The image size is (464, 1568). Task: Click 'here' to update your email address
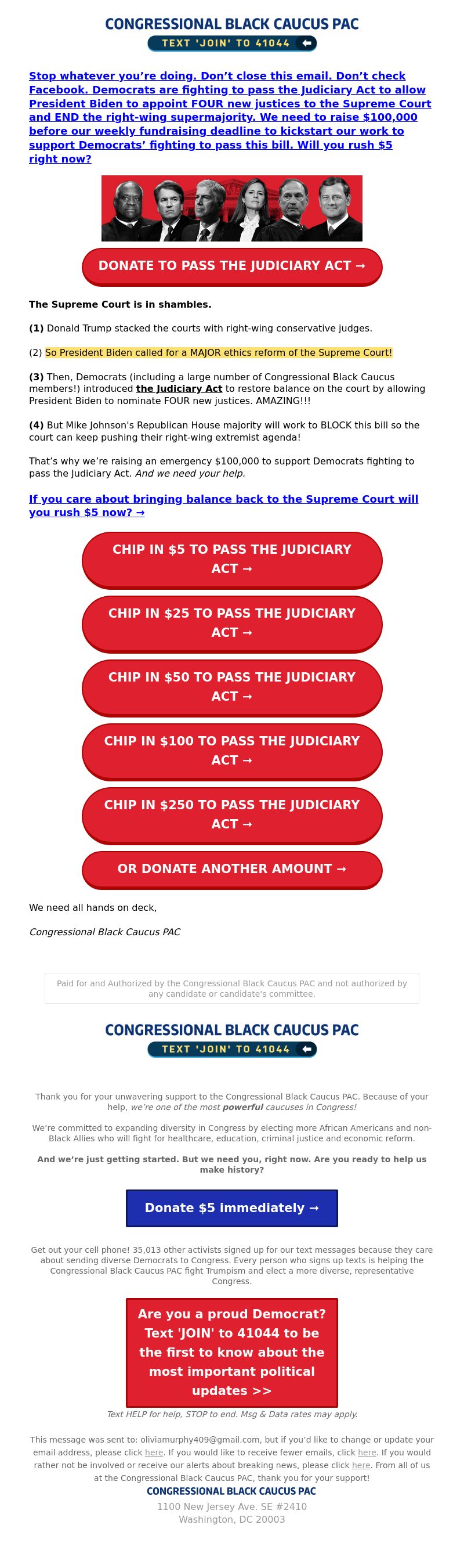click(154, 1452)
